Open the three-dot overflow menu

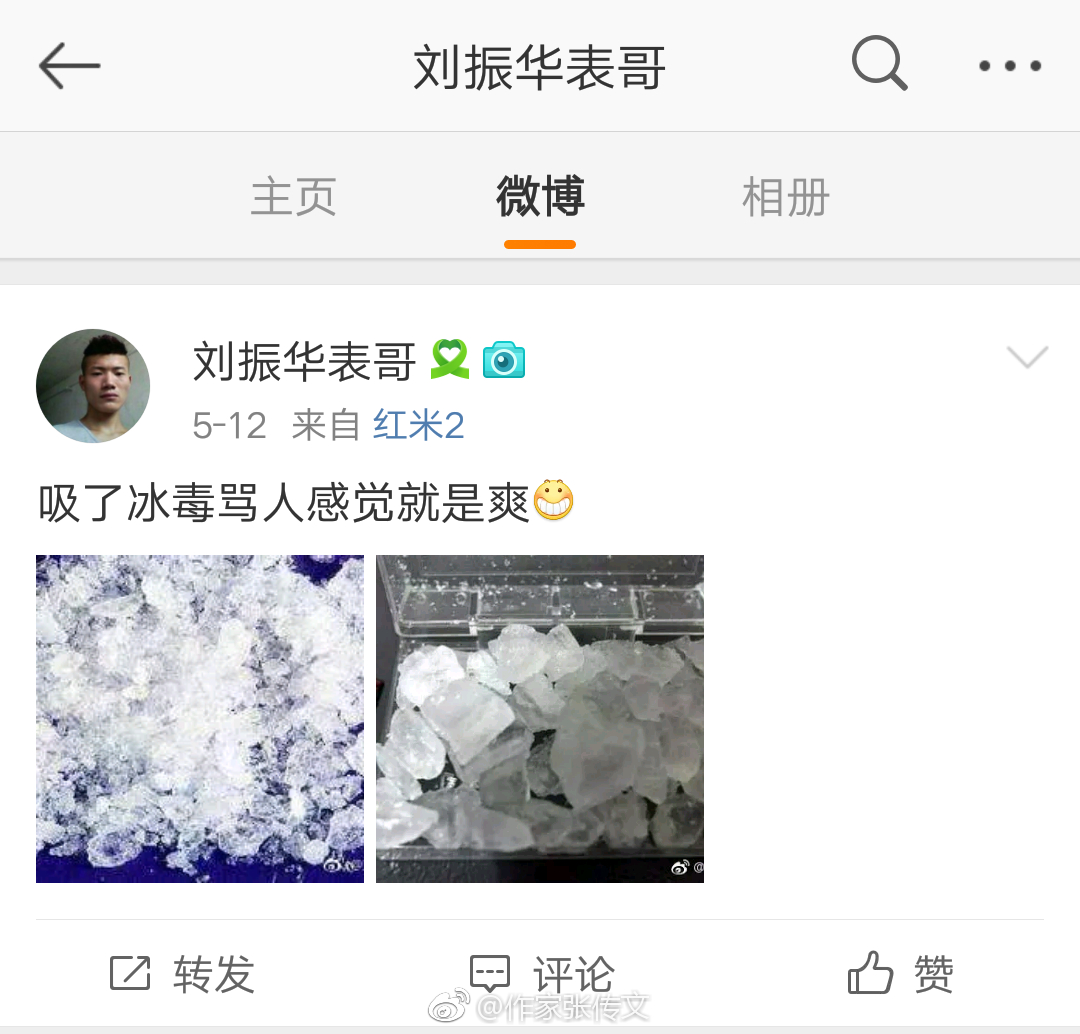pos(1010,66)
